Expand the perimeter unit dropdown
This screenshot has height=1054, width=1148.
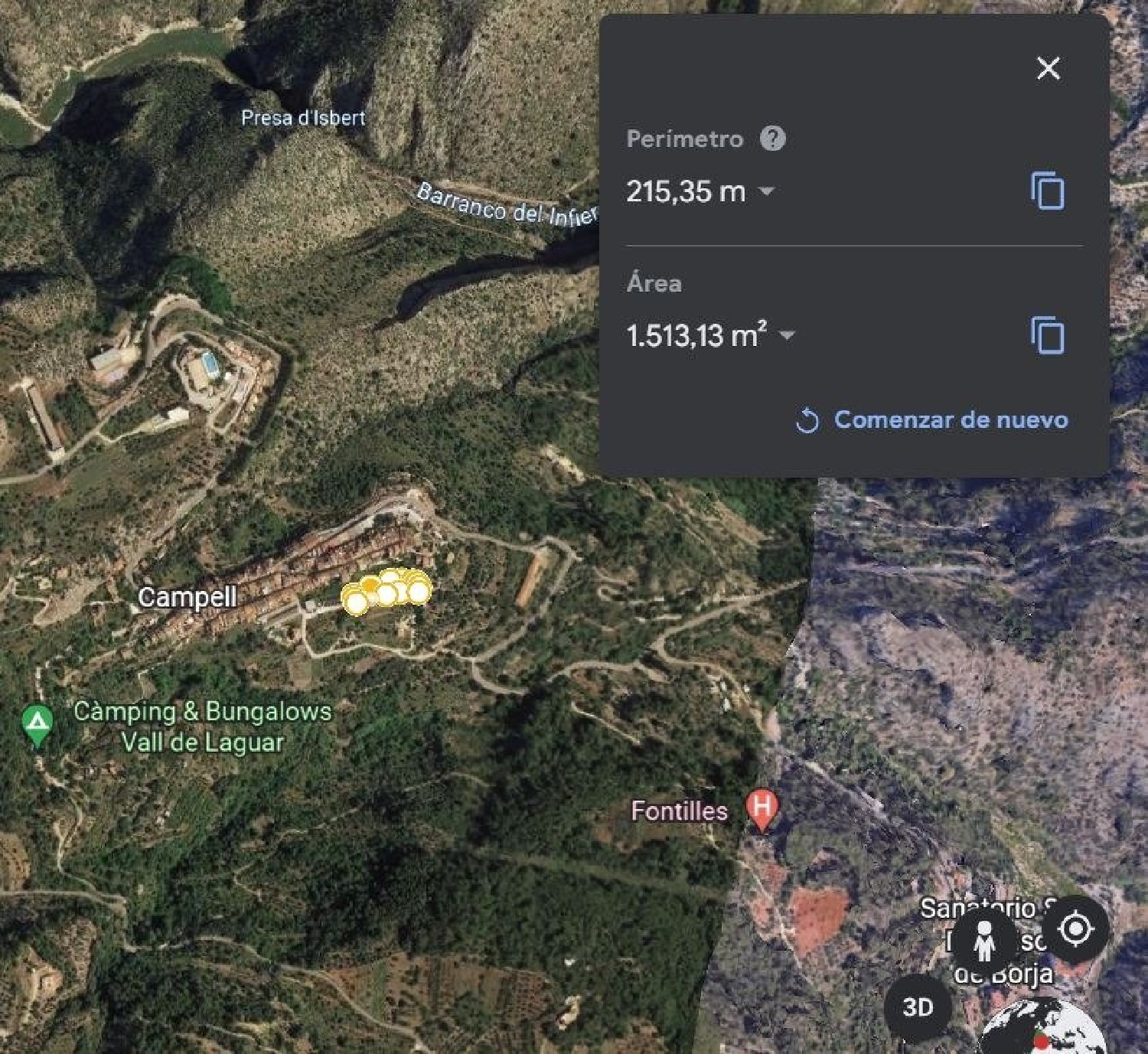pos(766,191)
